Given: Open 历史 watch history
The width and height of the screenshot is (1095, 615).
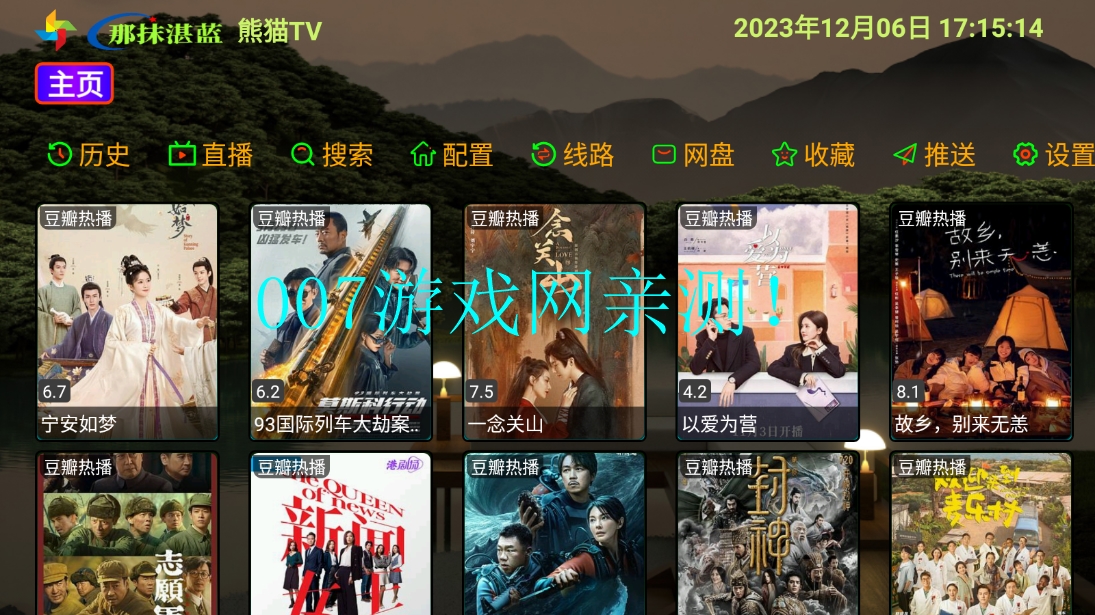Looking at the screenshot, I should click(89, 155).
